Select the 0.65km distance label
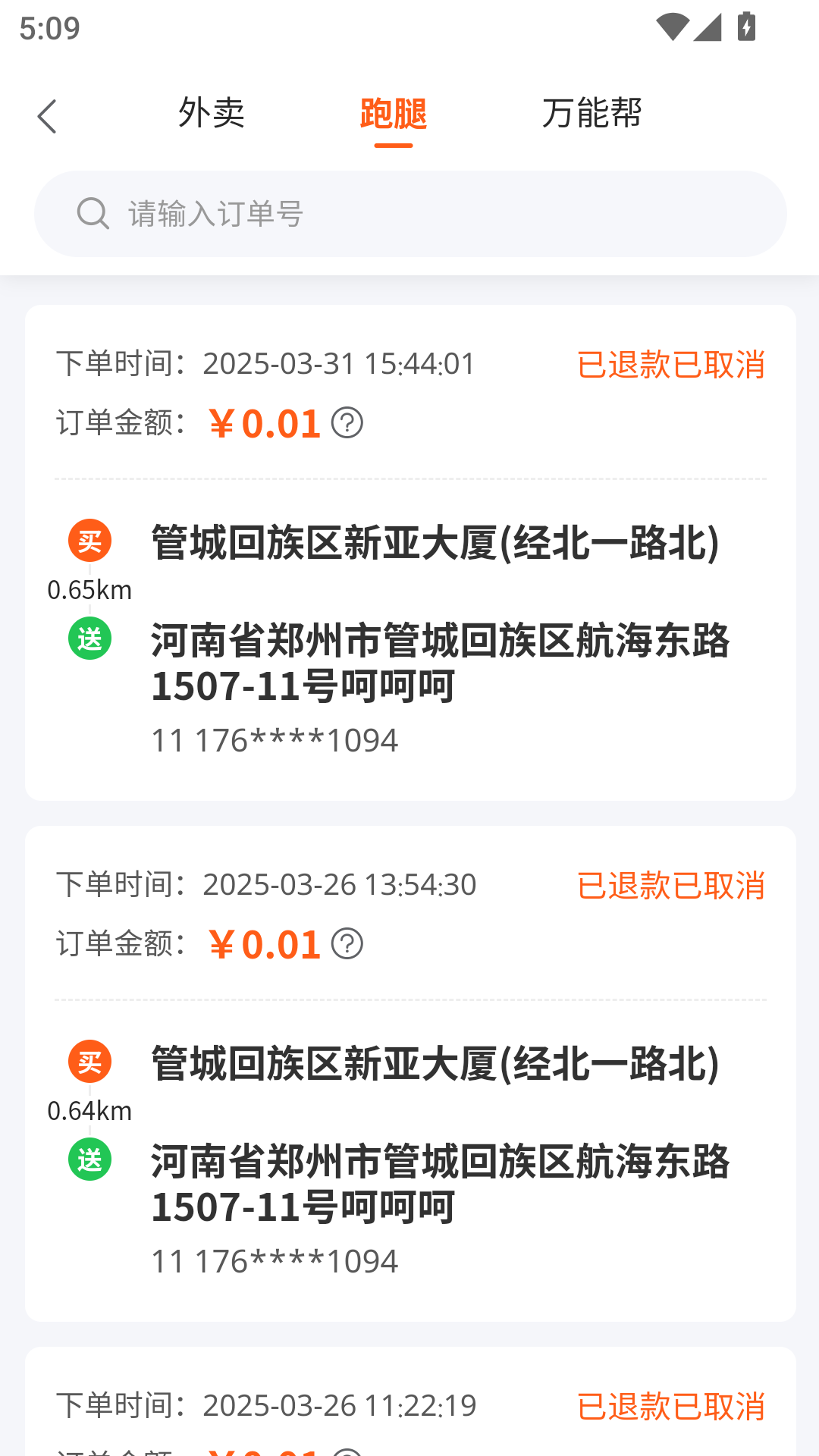Screen dimensions: 819x1456 tap(89, 588)
